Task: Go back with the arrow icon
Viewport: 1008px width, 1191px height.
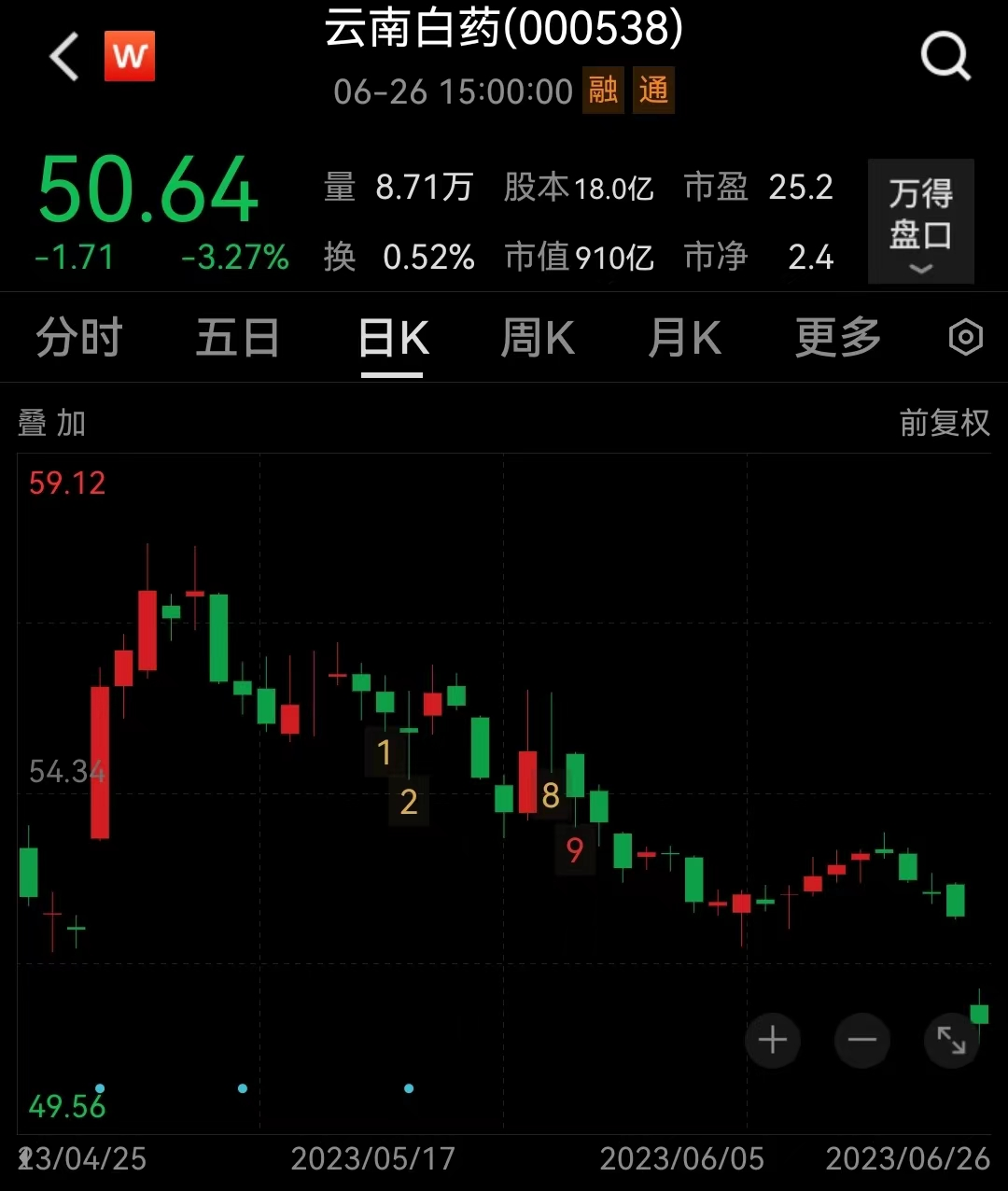Action: 64,57
